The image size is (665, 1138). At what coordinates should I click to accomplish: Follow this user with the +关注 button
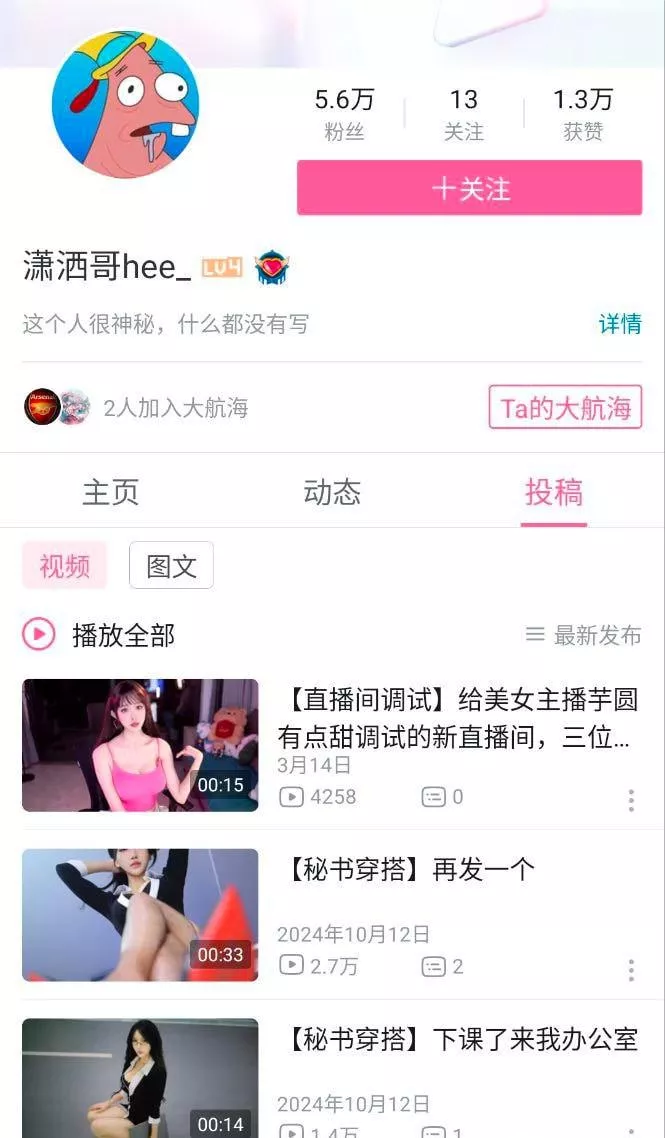click(469, 188)
